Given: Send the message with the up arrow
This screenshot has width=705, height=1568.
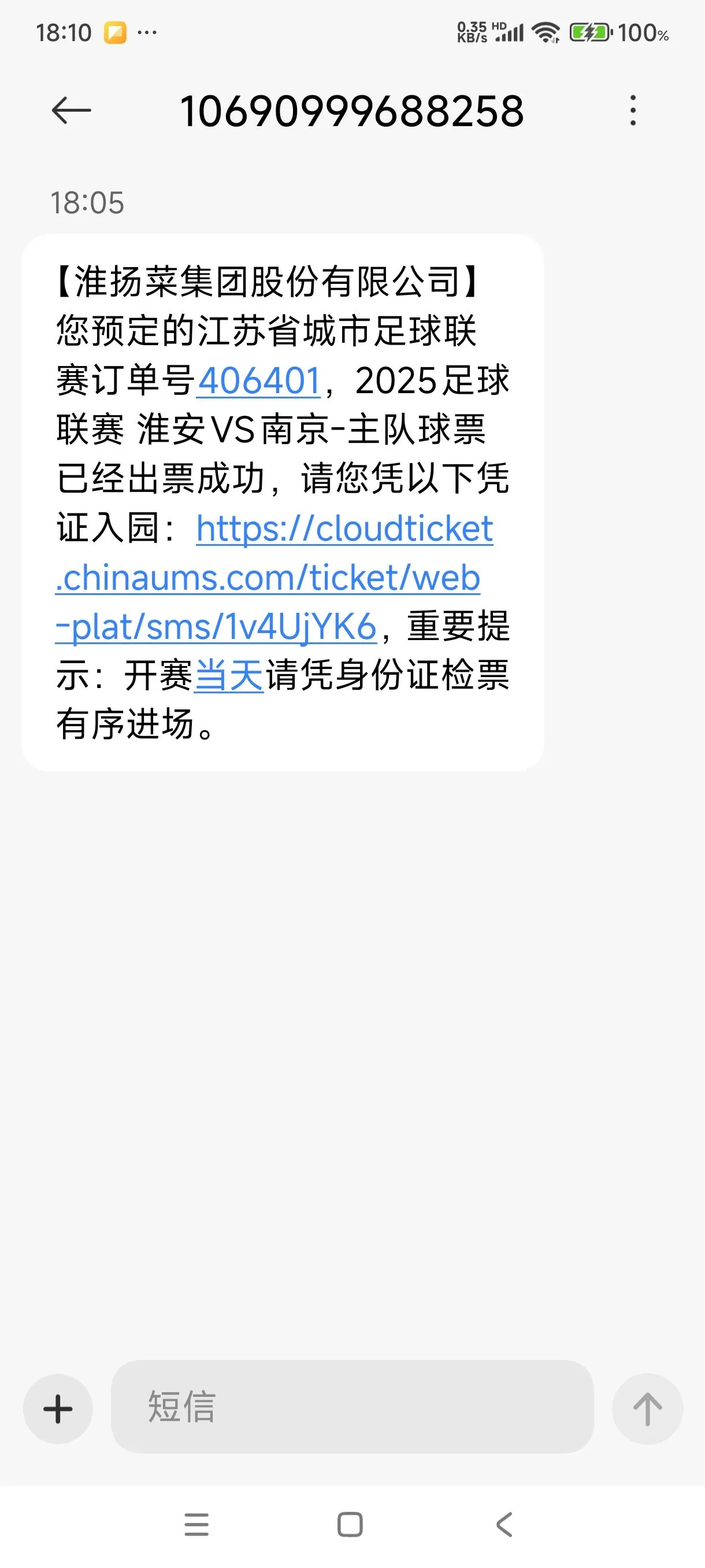Looking at the screenshot, I should click(647, 1408).
